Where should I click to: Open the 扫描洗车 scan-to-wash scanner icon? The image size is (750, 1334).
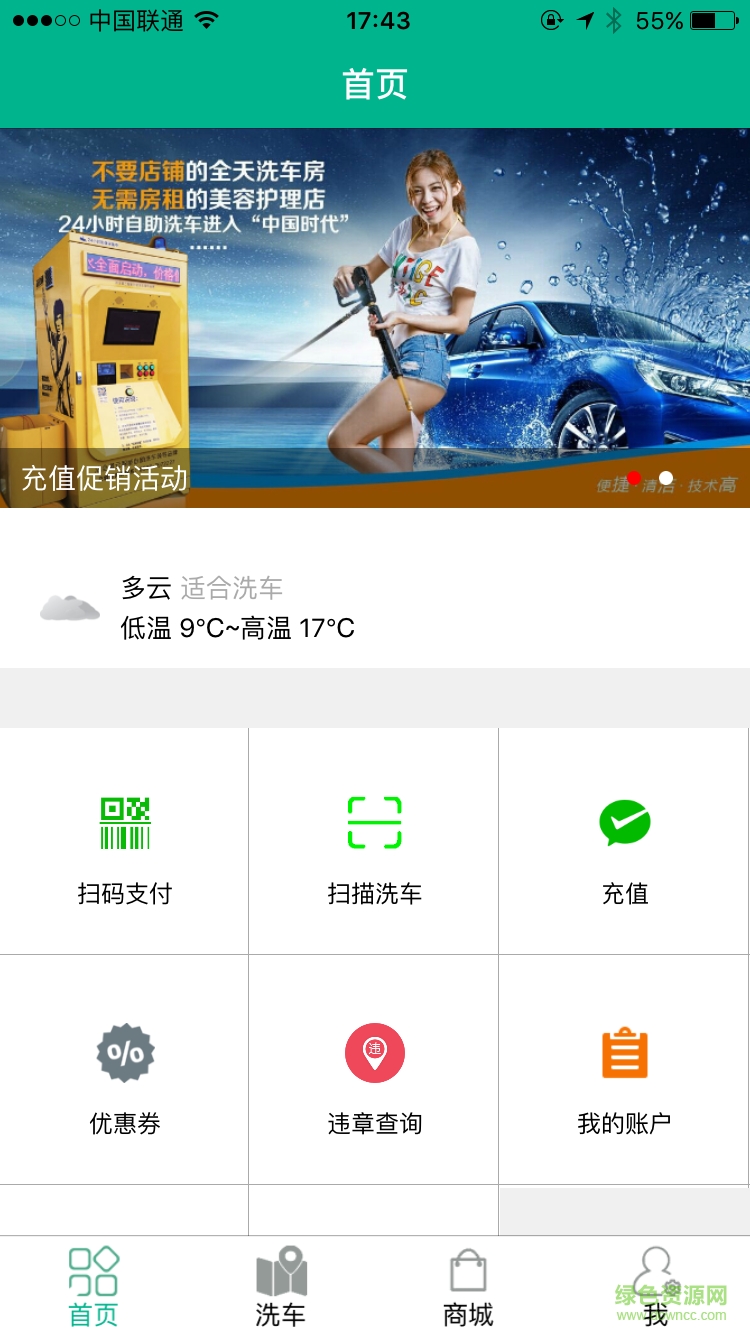(x=374, y=822)
